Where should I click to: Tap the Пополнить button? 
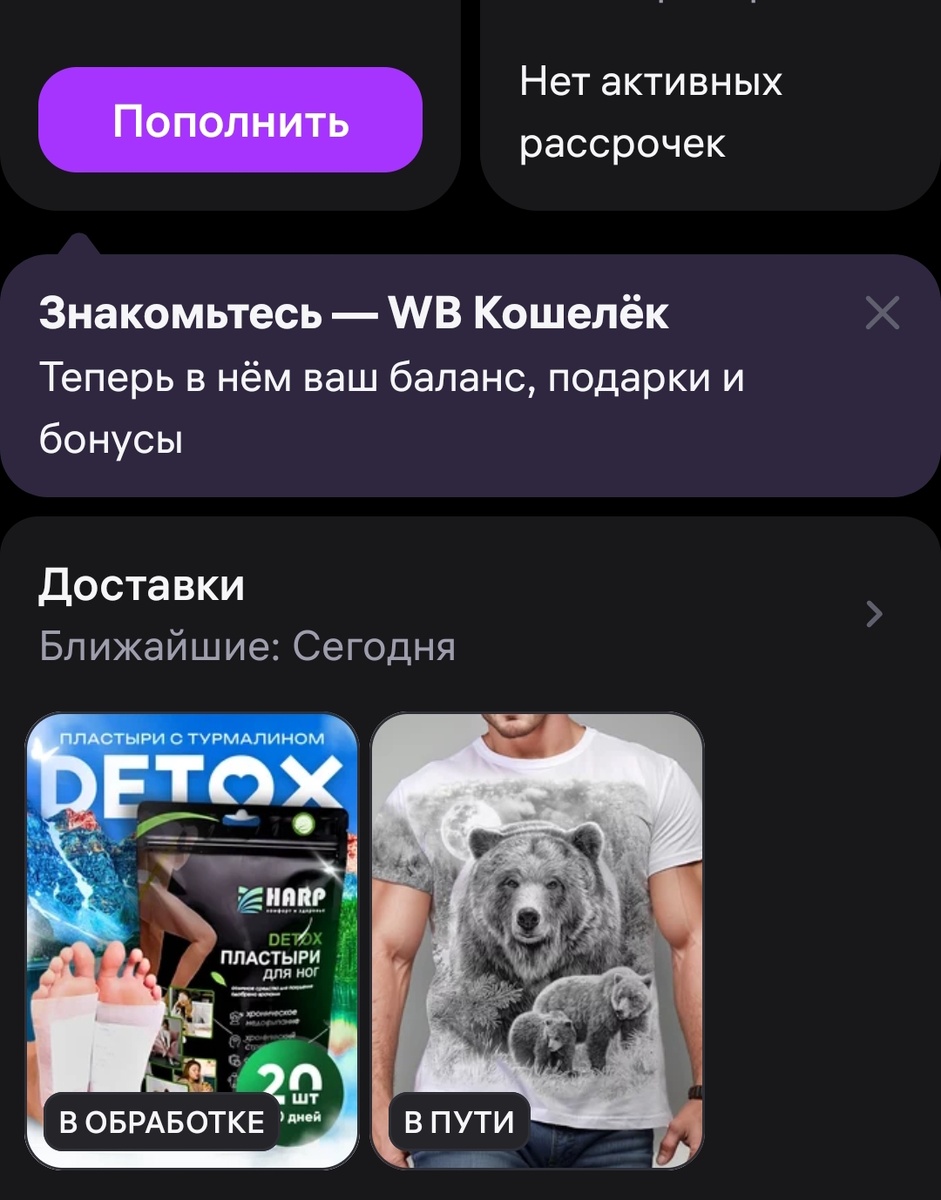230,120
